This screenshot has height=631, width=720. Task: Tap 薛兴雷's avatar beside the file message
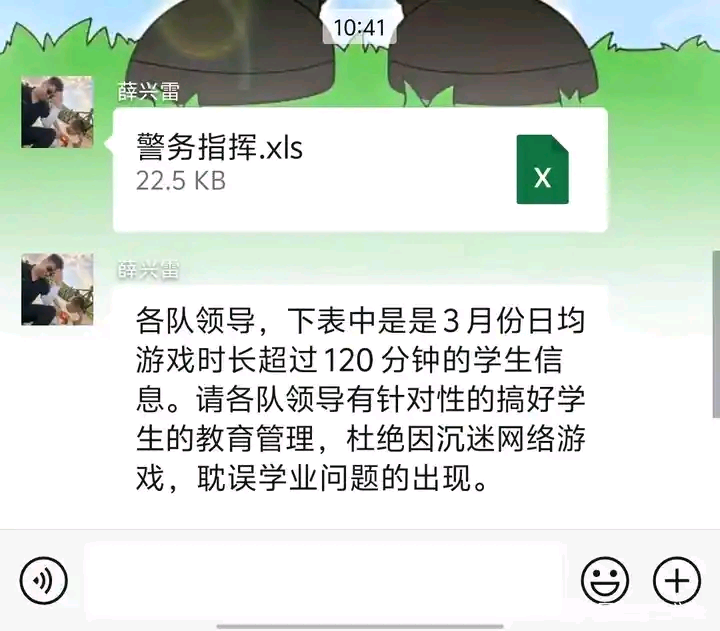pos(57,112)
